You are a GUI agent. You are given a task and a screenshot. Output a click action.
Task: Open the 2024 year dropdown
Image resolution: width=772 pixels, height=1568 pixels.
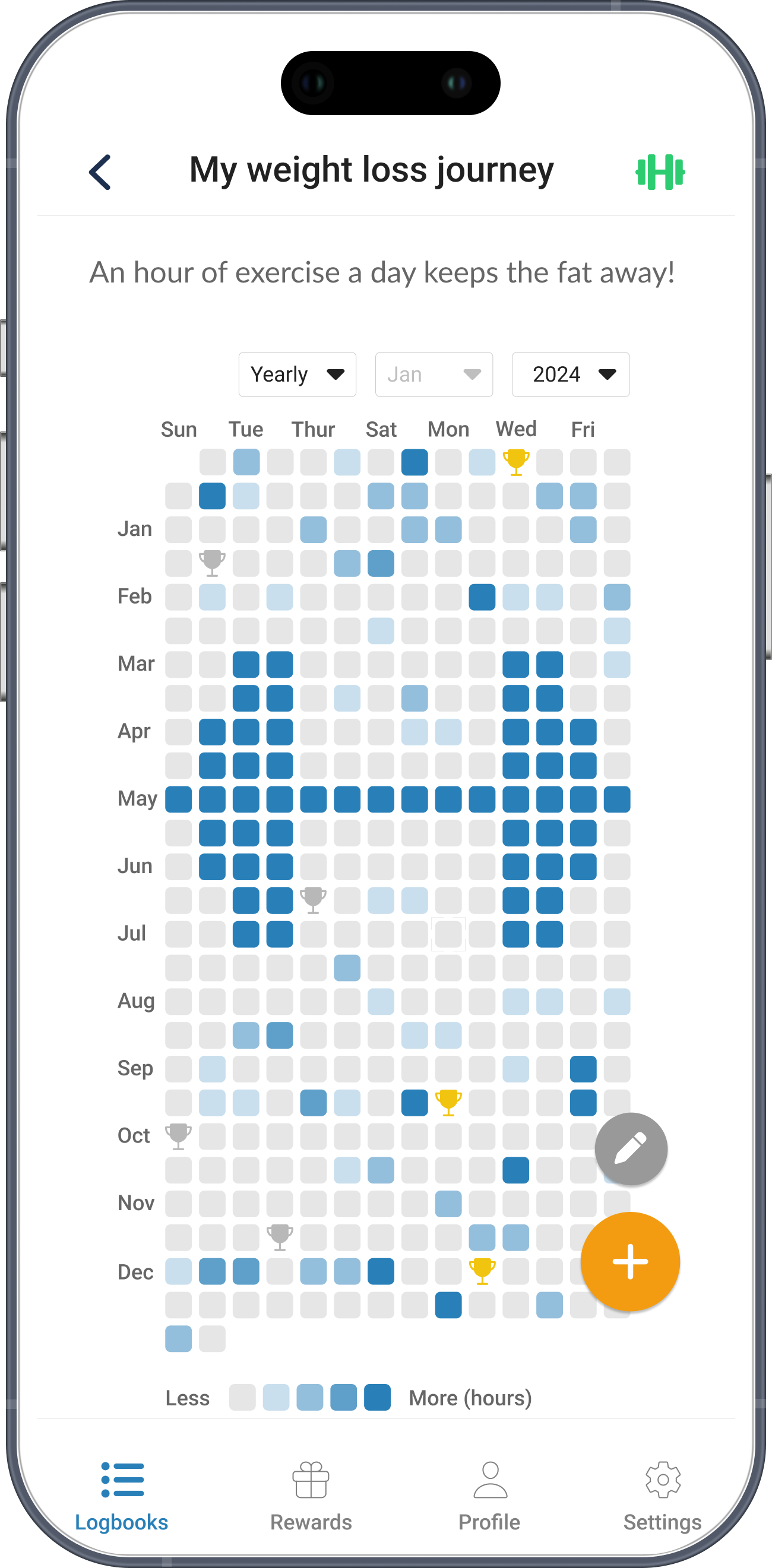tap(571, 374)
